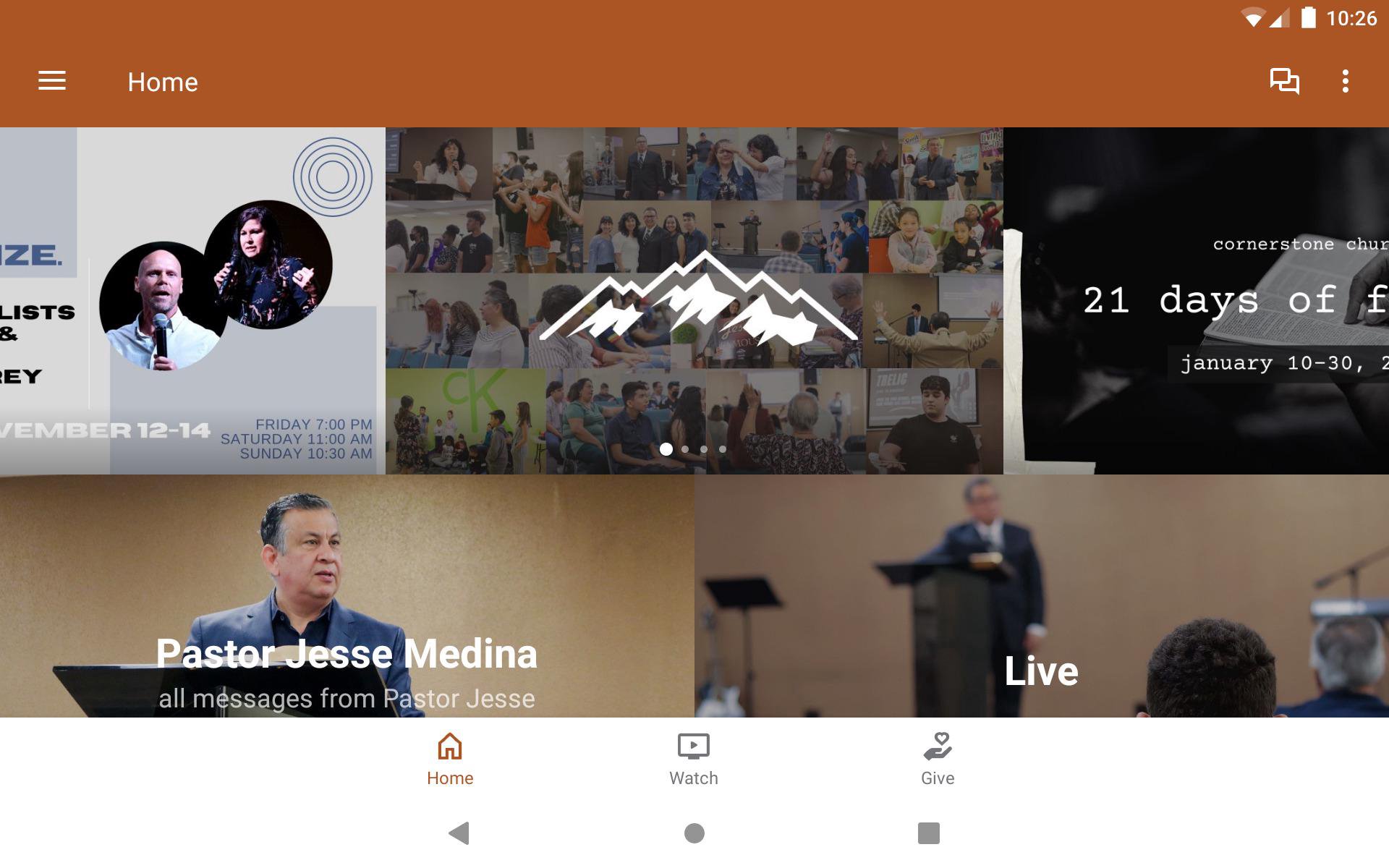Image resolution: width=1389 pixels, height=868 pixels.
Task: Open the overflow menu
Action: 1345,81
